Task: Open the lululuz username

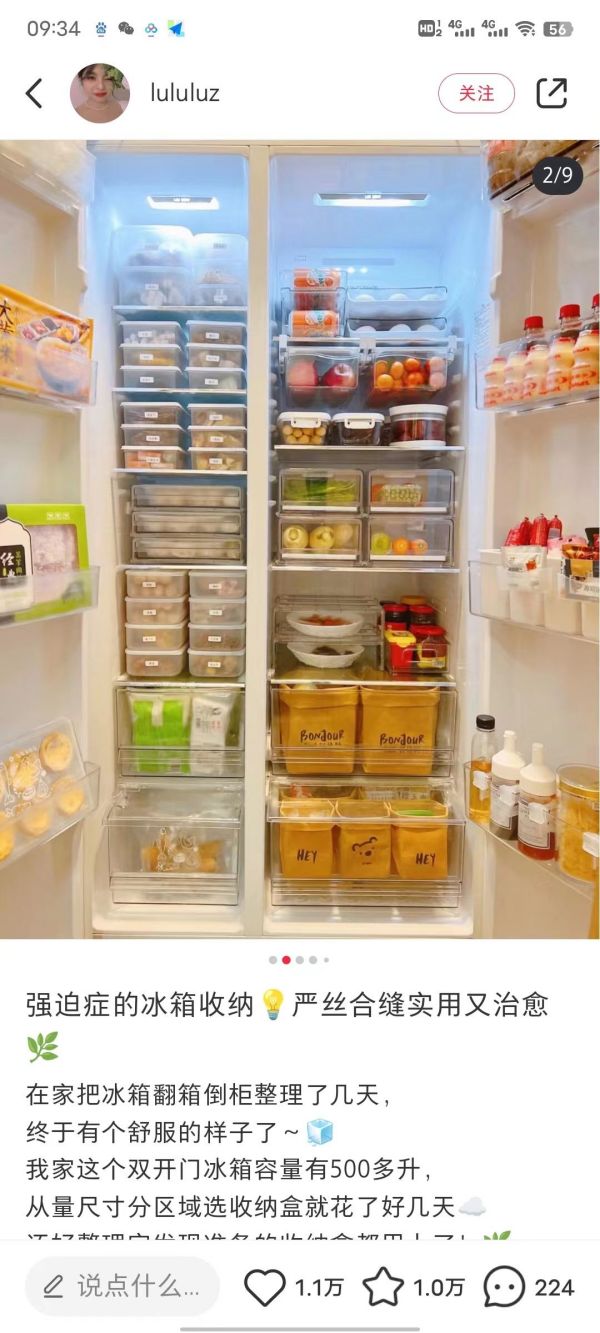Action: (x=185, y=94)
